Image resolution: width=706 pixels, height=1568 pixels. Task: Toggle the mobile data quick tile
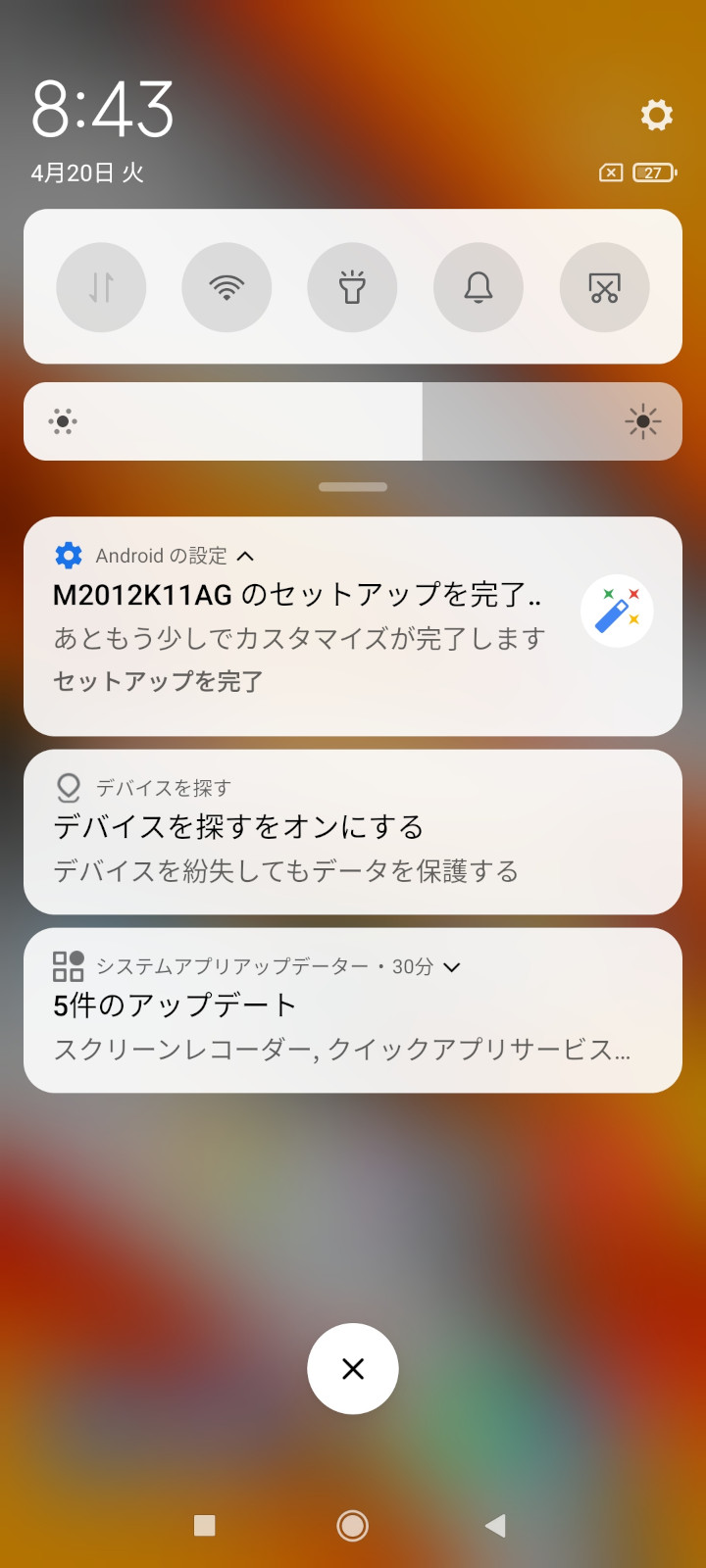101,287
